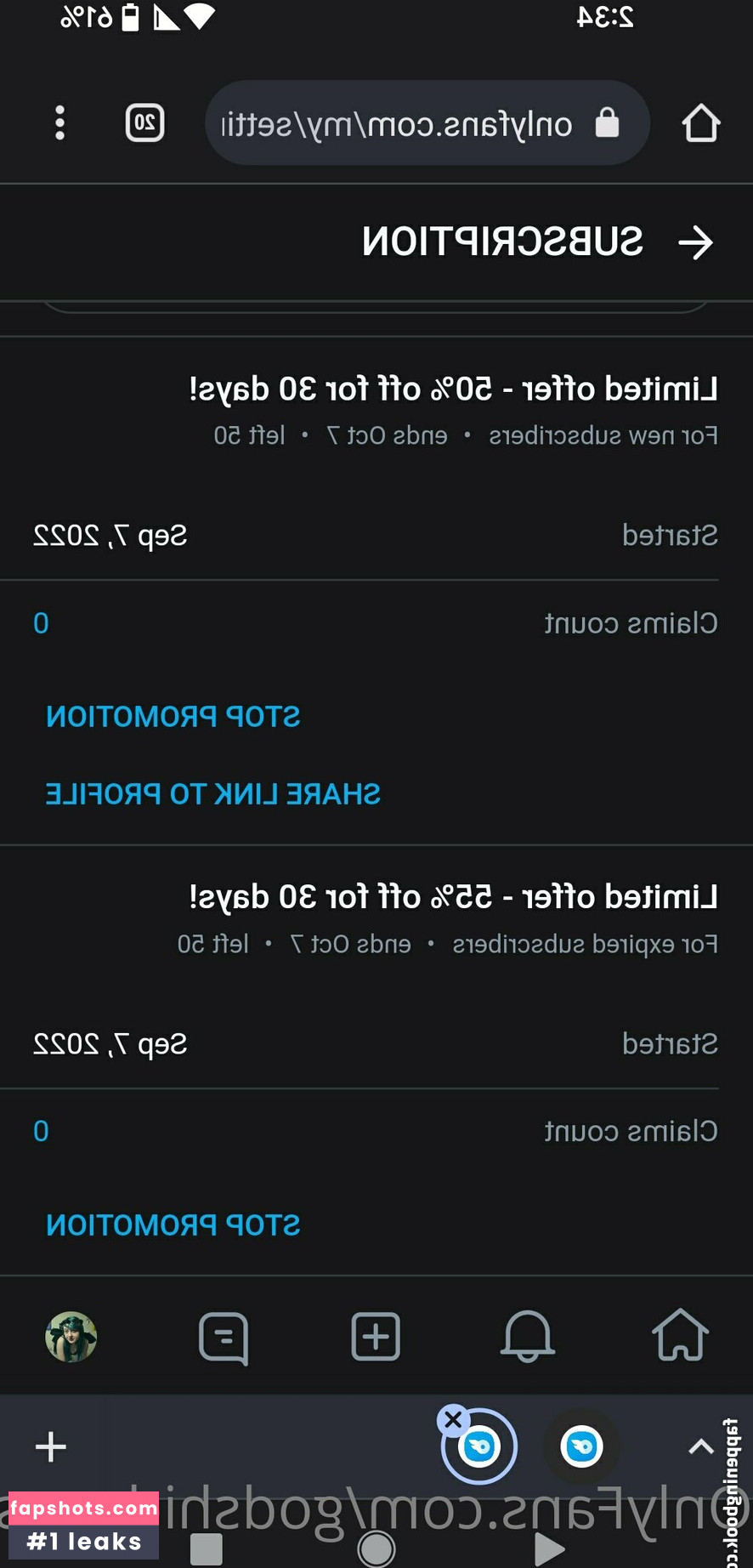Stop the 55% off promotion

(173, 1224)
